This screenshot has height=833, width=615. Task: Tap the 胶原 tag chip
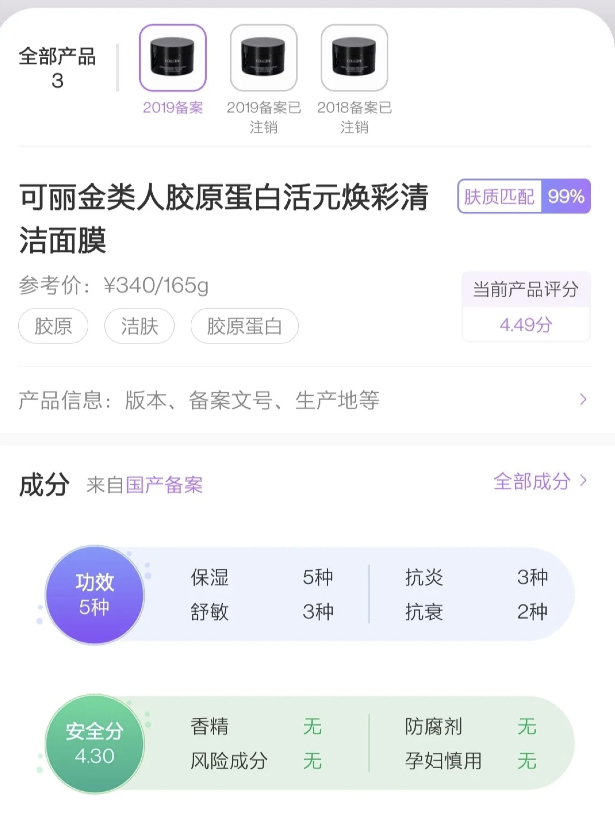[53, 326]
